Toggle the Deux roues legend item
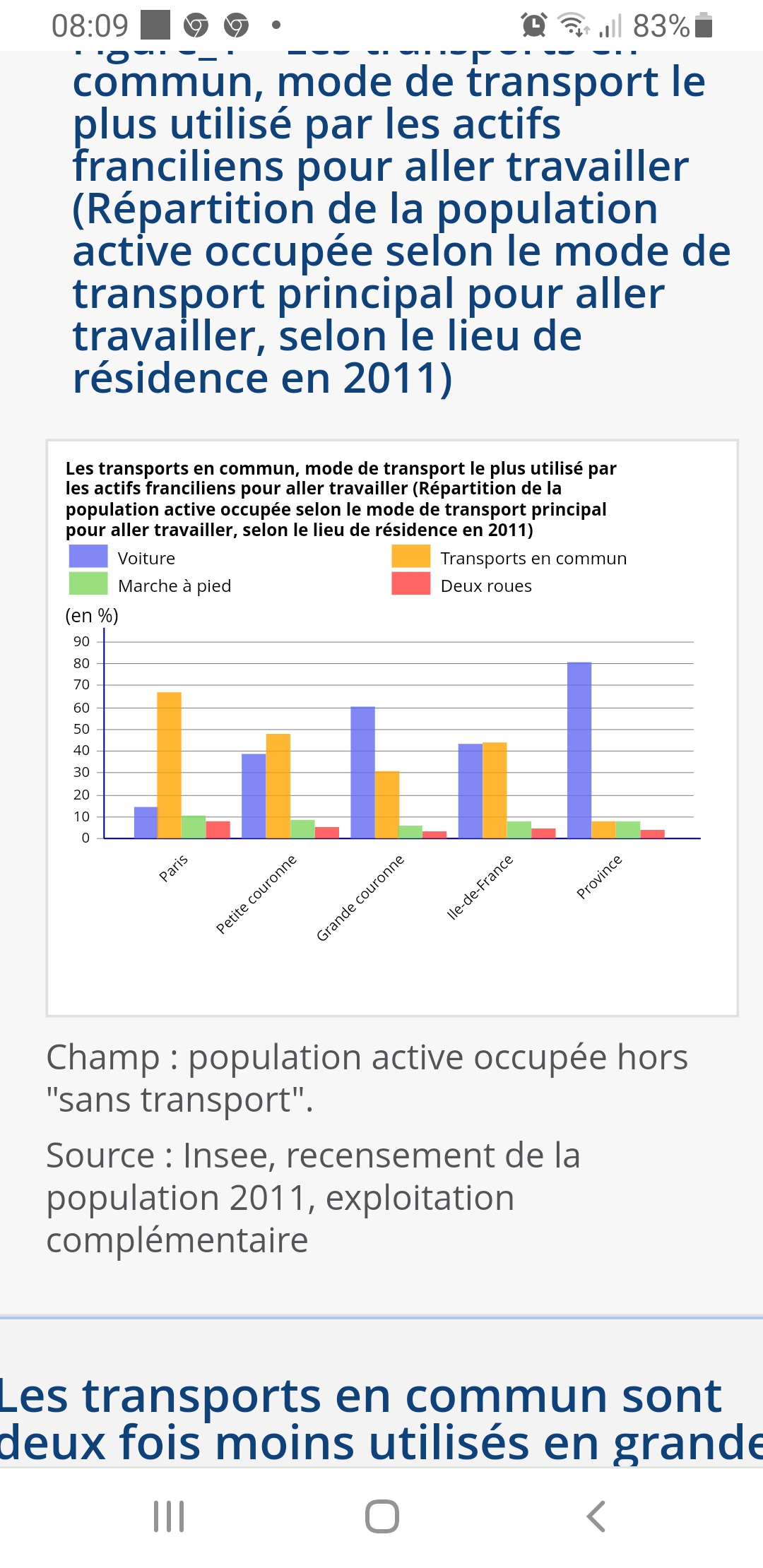763x1568 pixels. pos(462,585)
